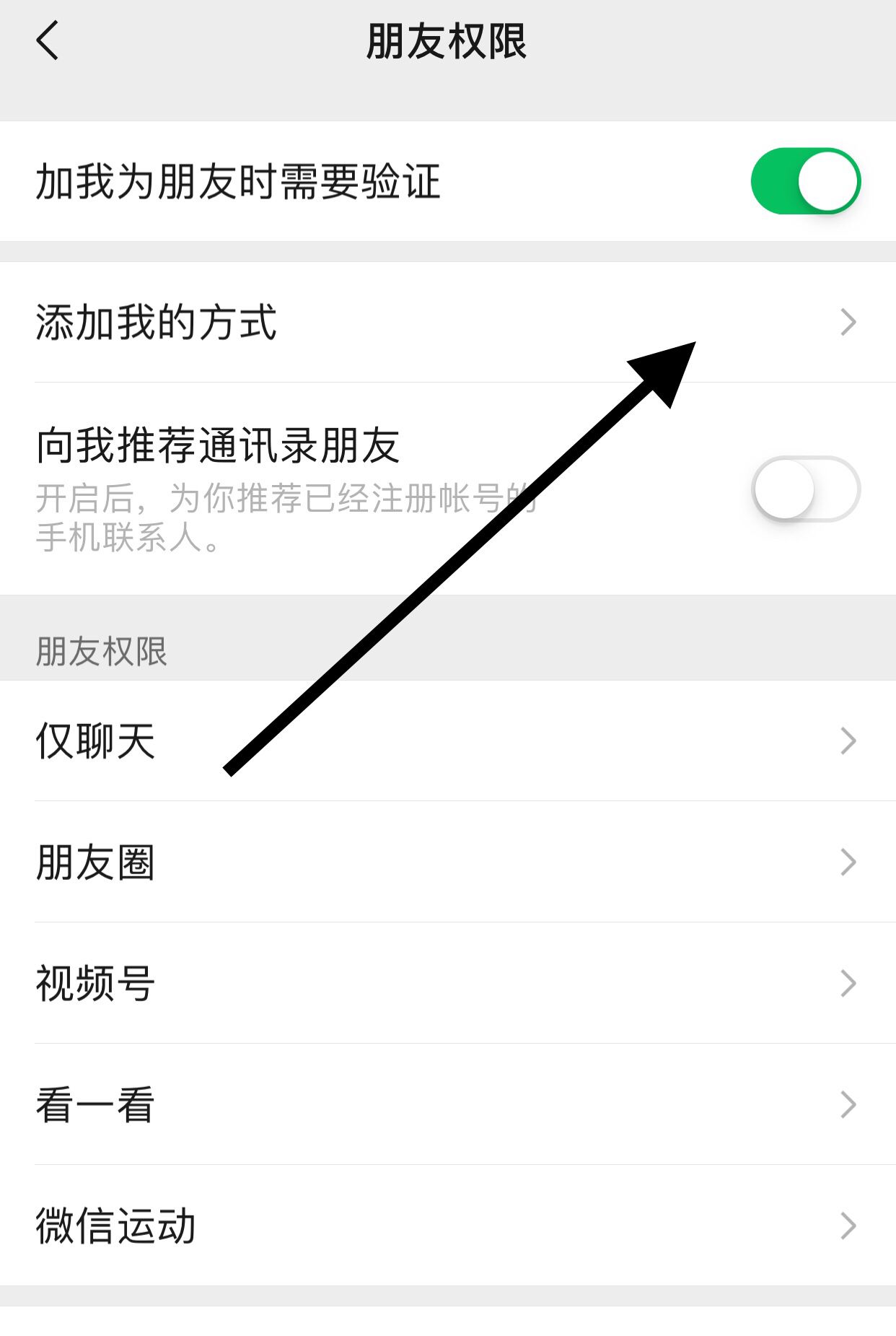896x1336 pixels.
Task: Go back from 朋友权限 page
Action: (48, 41)
